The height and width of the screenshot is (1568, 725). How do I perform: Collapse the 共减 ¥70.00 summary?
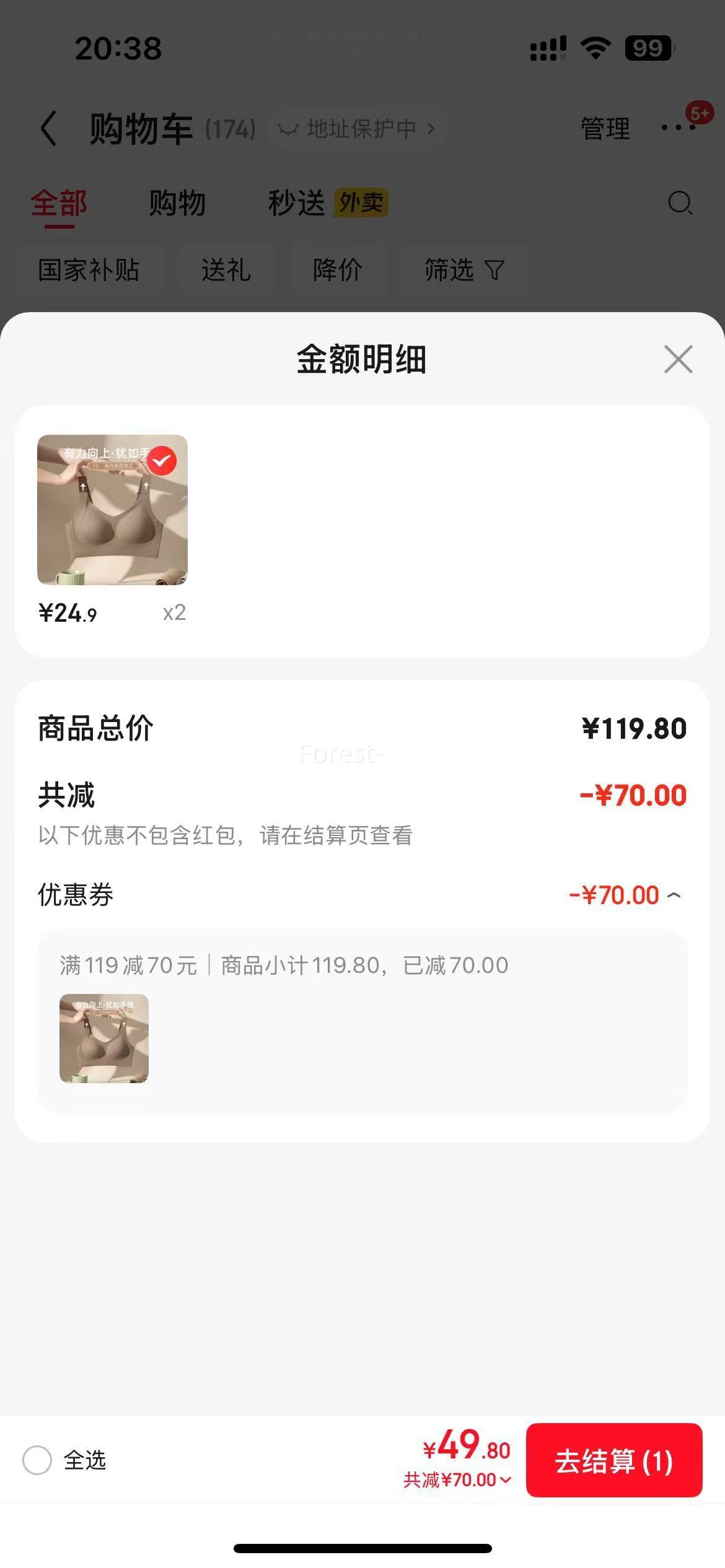pos(459,1480)
